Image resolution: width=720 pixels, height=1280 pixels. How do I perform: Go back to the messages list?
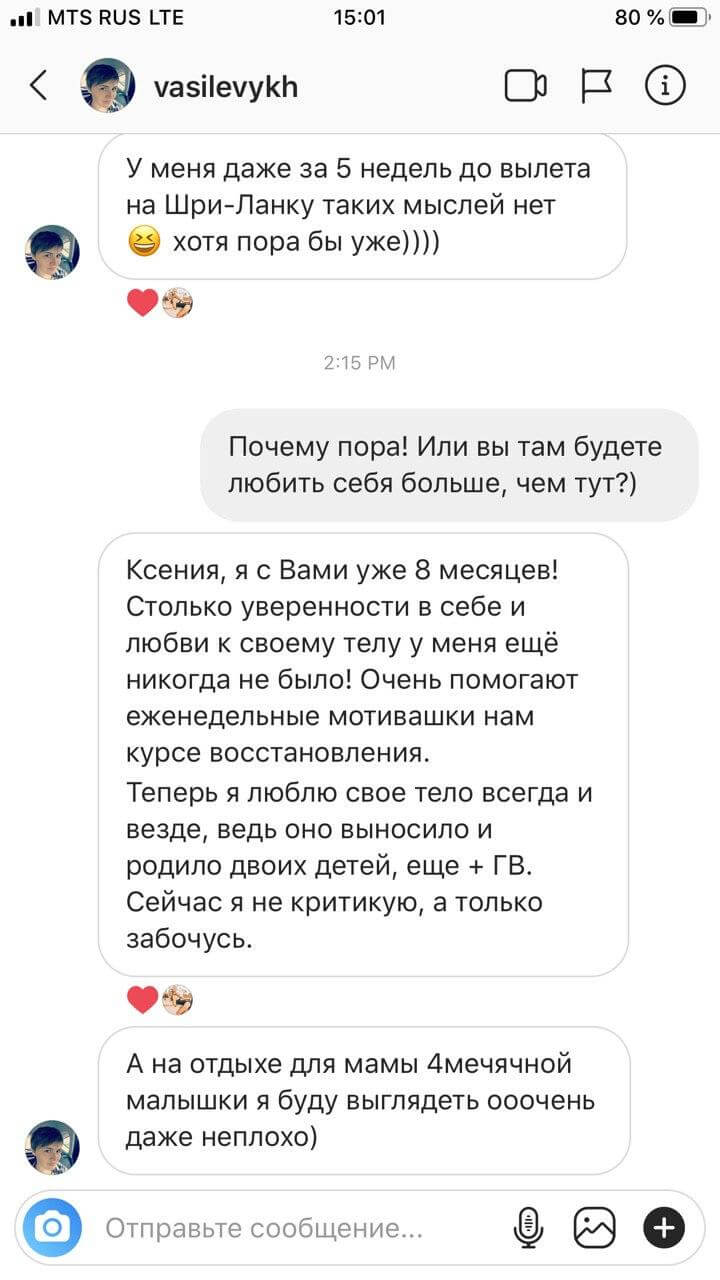pos(38,87)
